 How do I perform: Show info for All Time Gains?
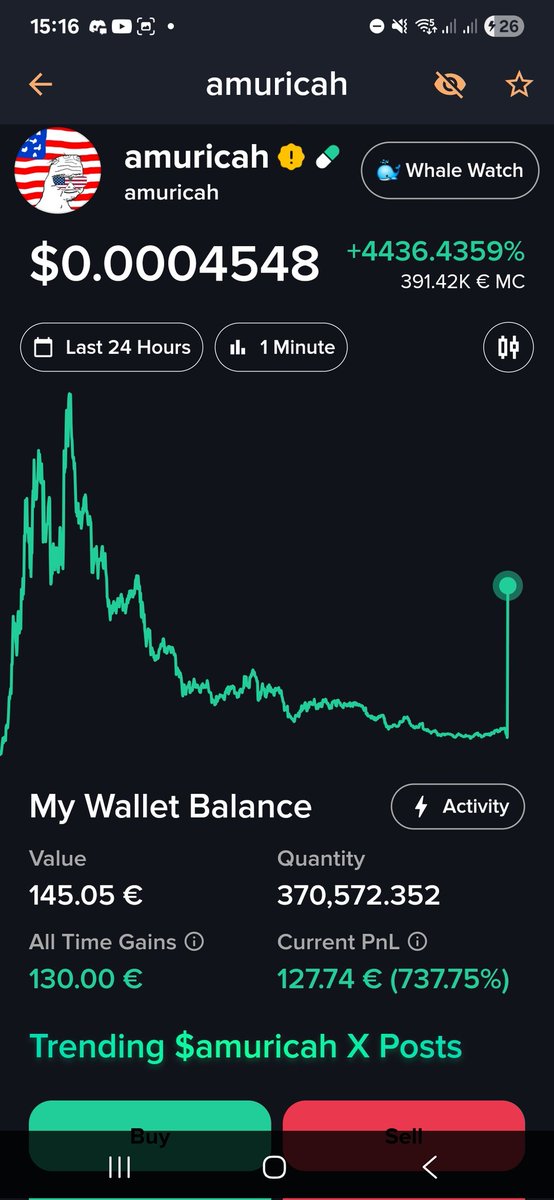[x=195, y=942]
